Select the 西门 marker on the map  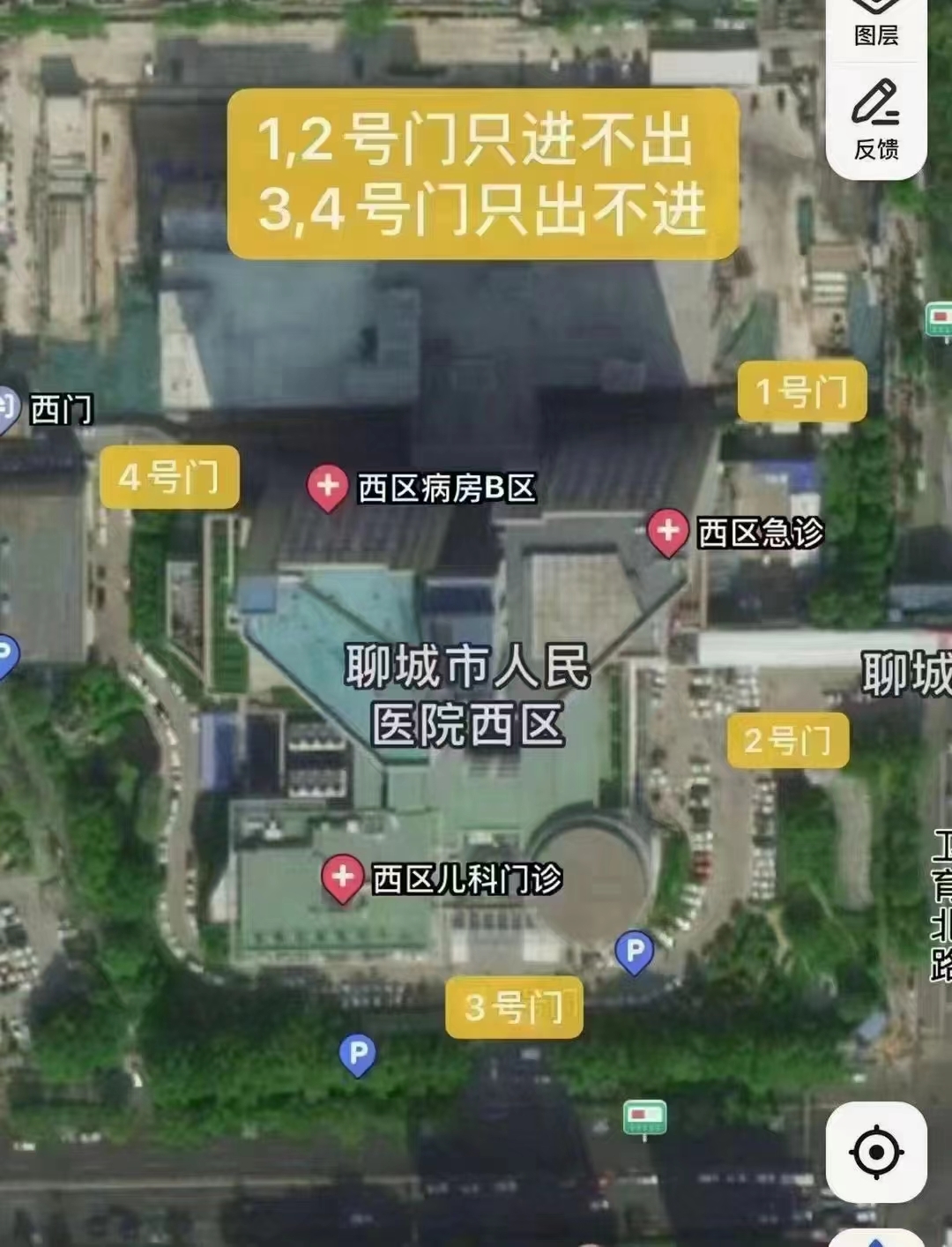tap(9, 407)
